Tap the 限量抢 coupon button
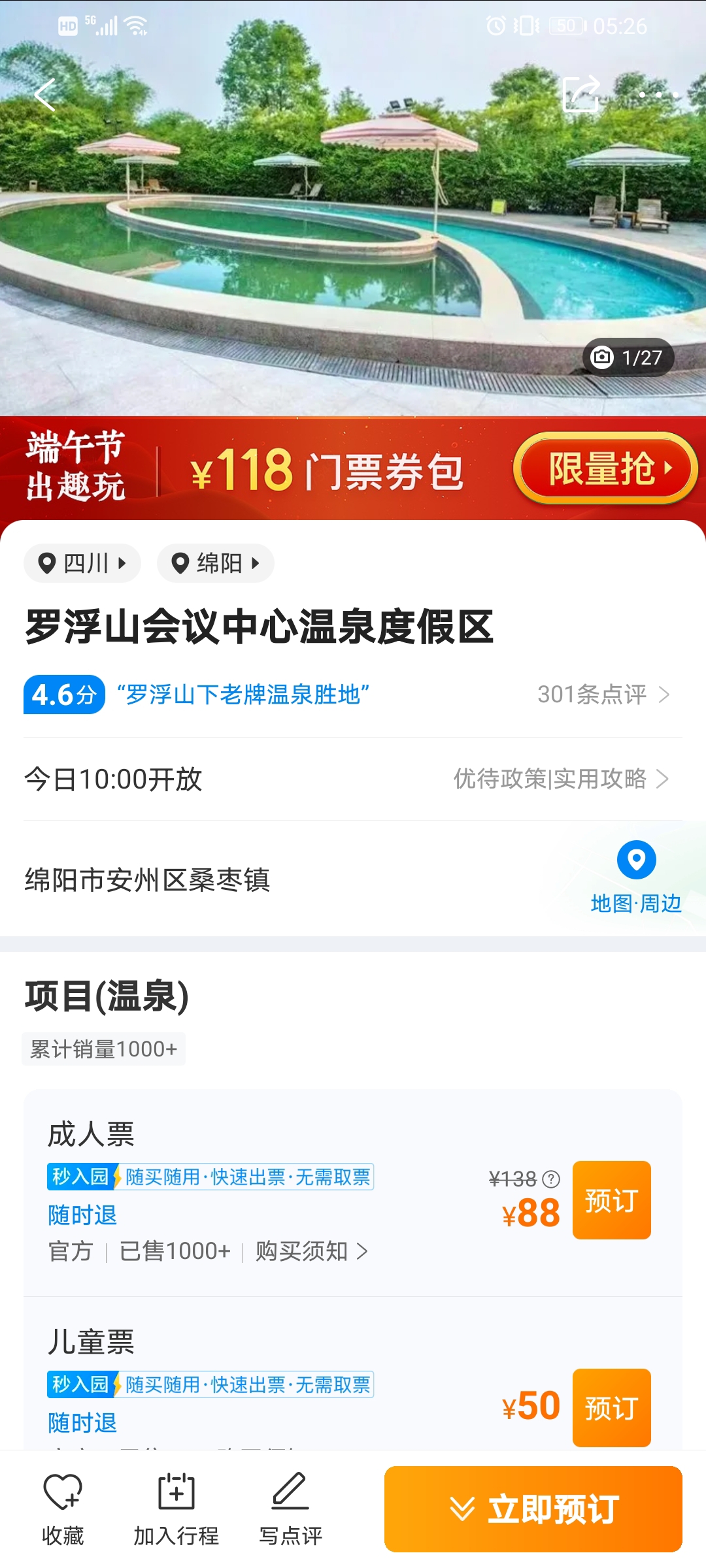 coord(605,468)
